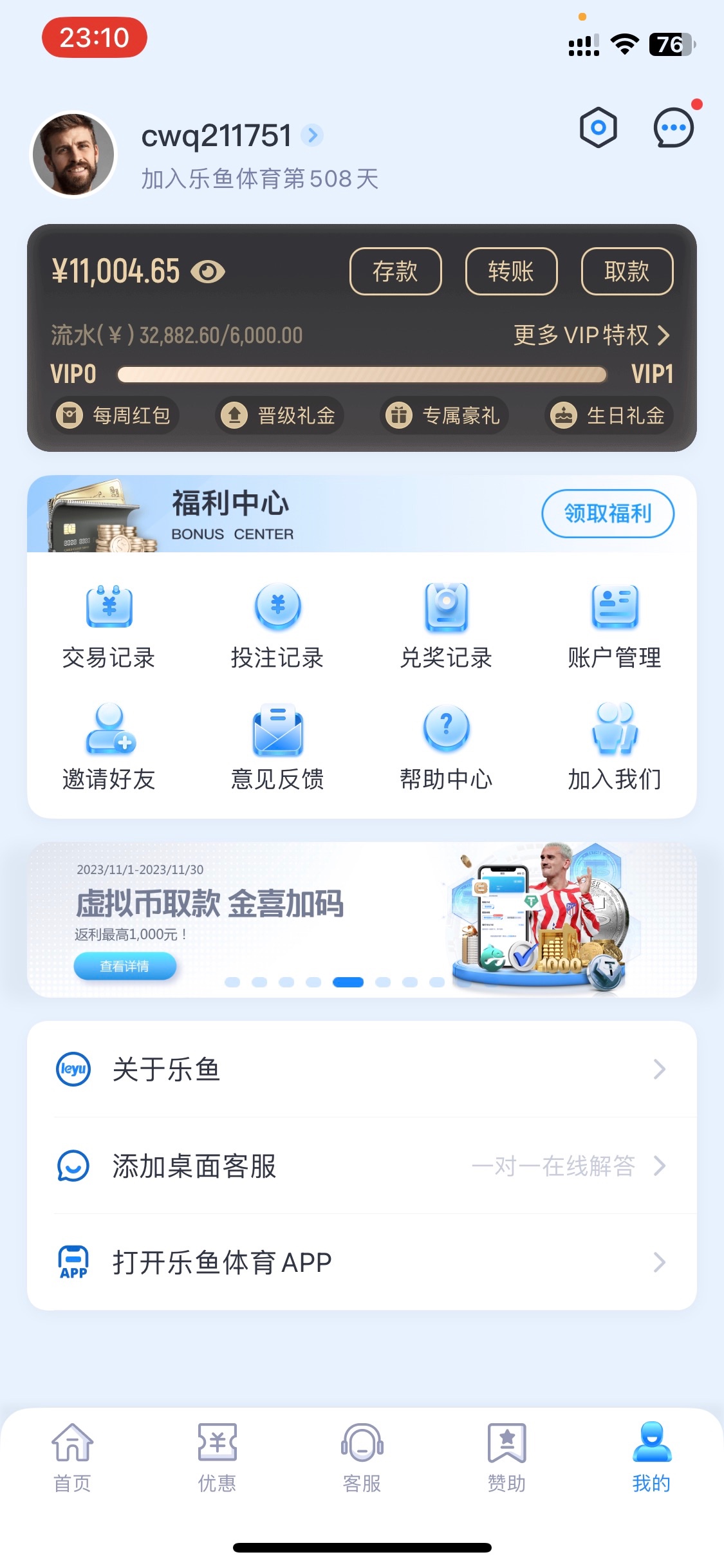Select the 每周红包 chip
The image size is (724, 1568).
[115, 415]
